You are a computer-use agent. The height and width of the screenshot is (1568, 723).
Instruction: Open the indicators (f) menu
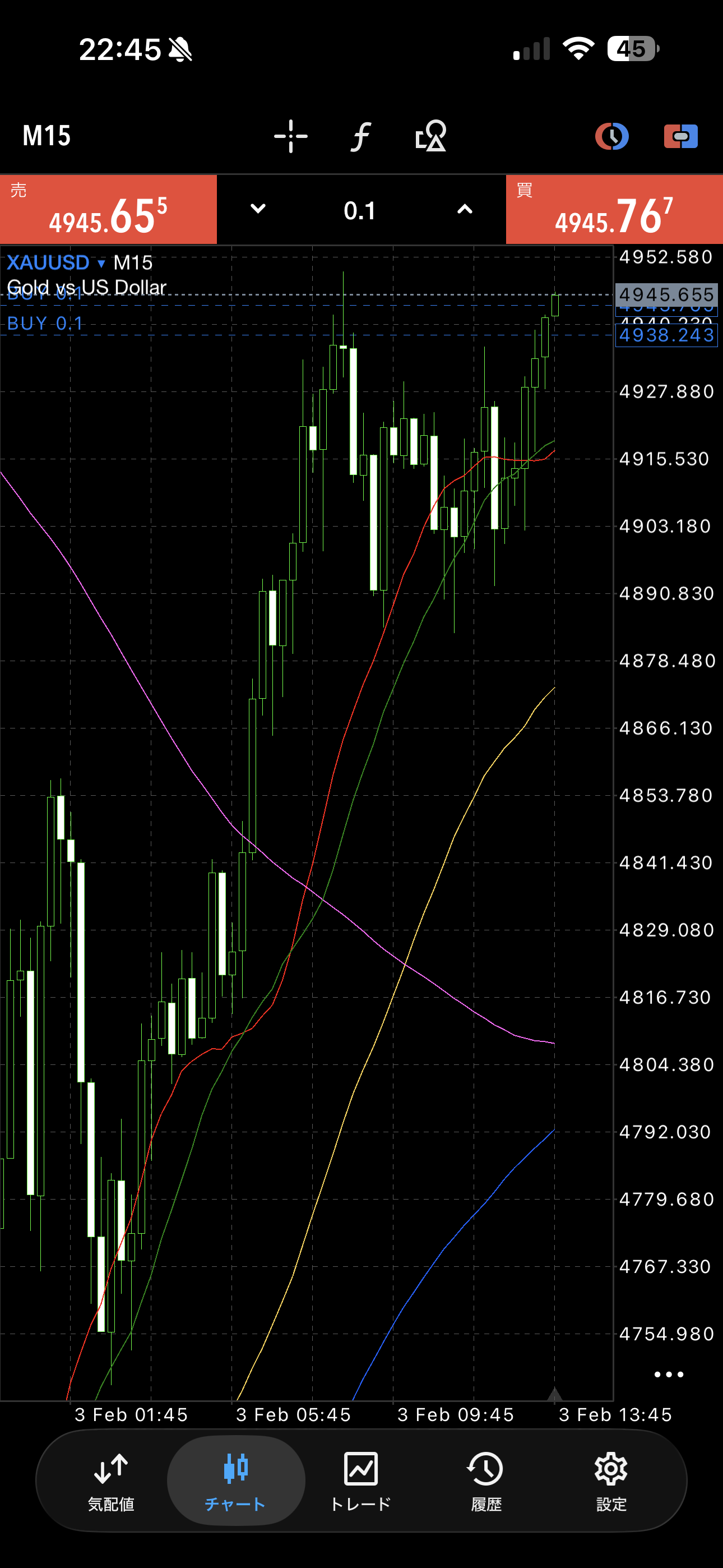coord(360,136)
